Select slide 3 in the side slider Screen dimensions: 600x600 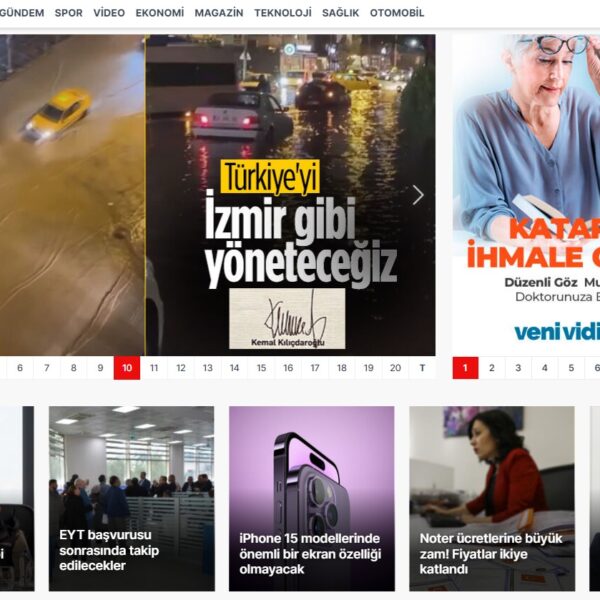[x=518, y=368]
